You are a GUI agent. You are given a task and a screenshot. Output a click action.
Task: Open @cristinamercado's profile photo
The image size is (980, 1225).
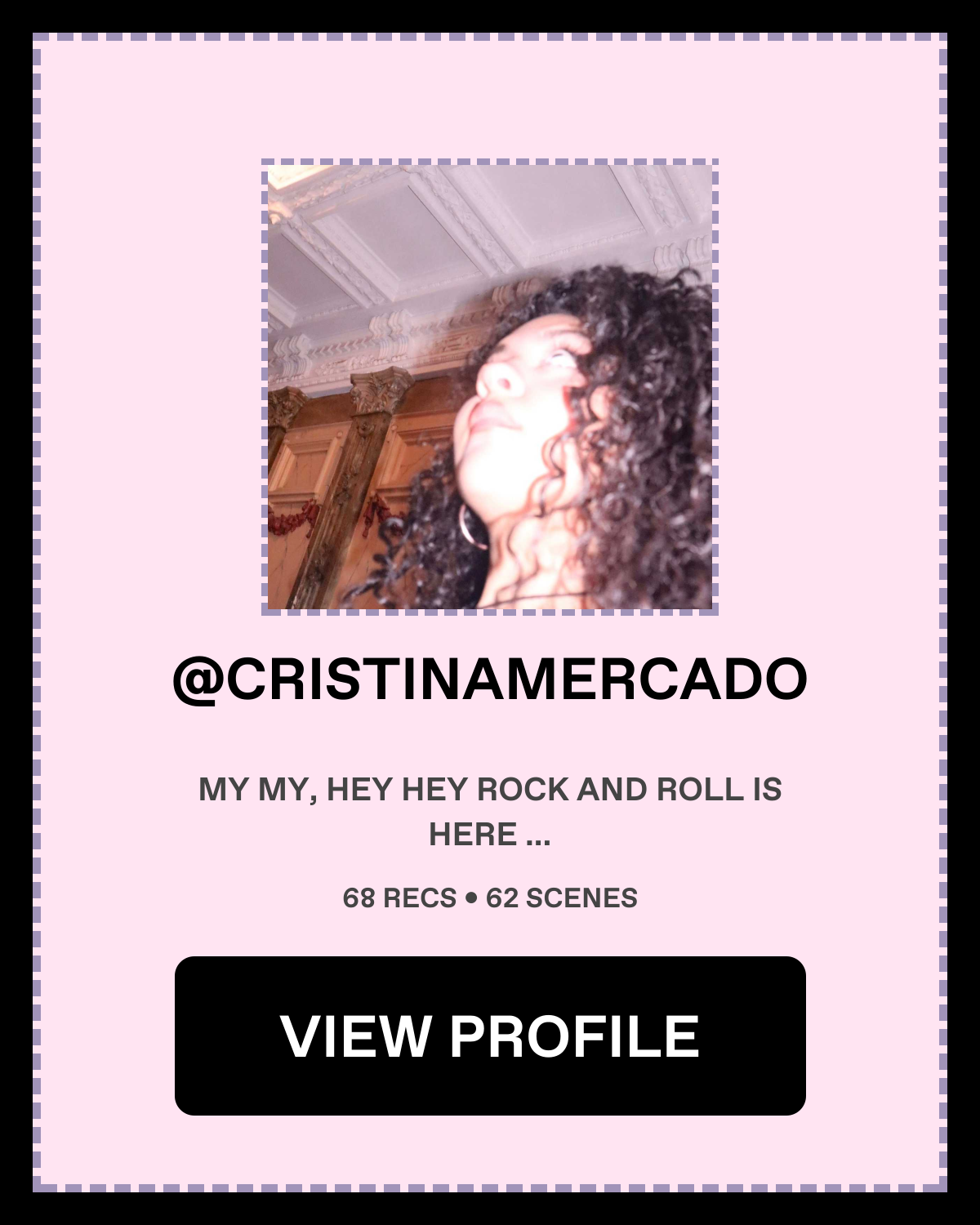coord(490,387)
